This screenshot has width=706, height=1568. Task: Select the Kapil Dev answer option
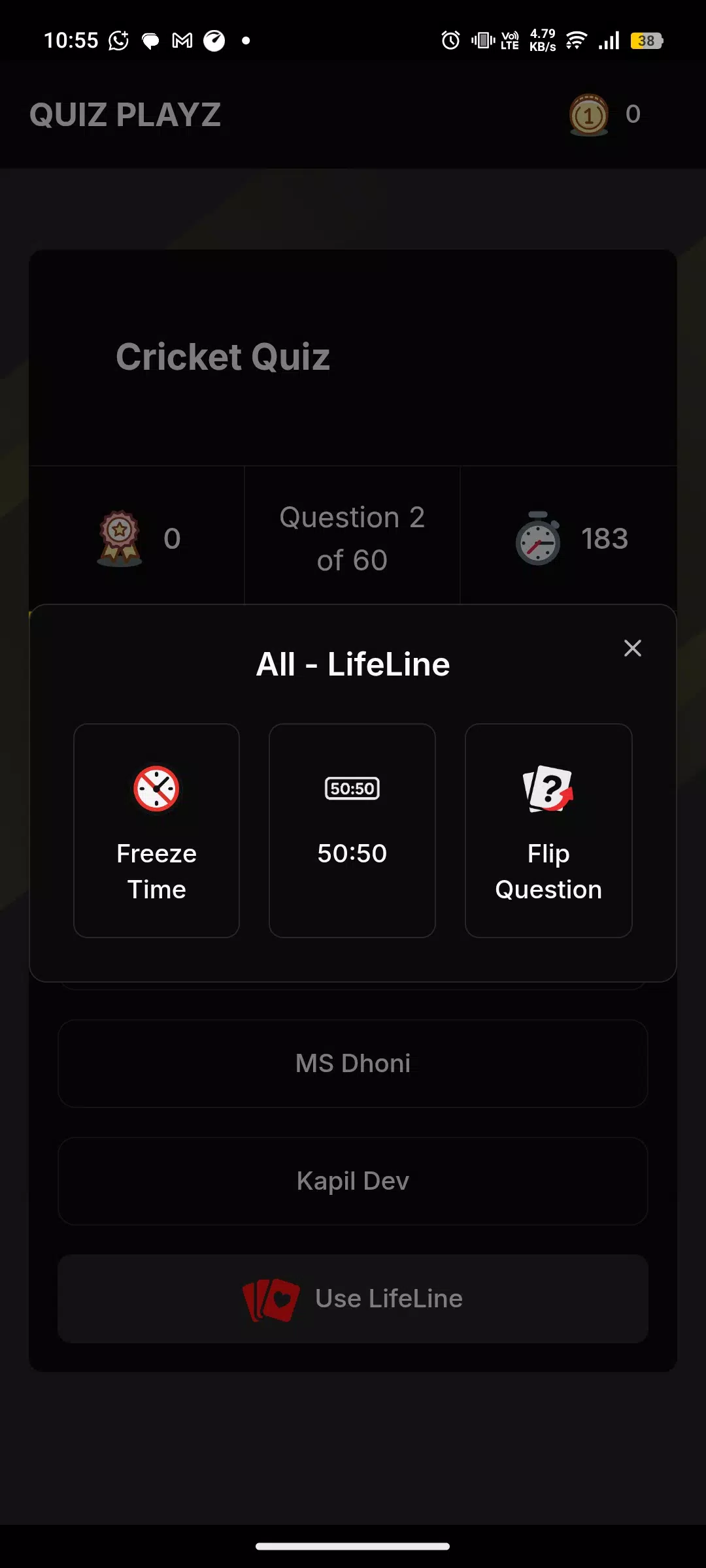[x=353, y=1180]
